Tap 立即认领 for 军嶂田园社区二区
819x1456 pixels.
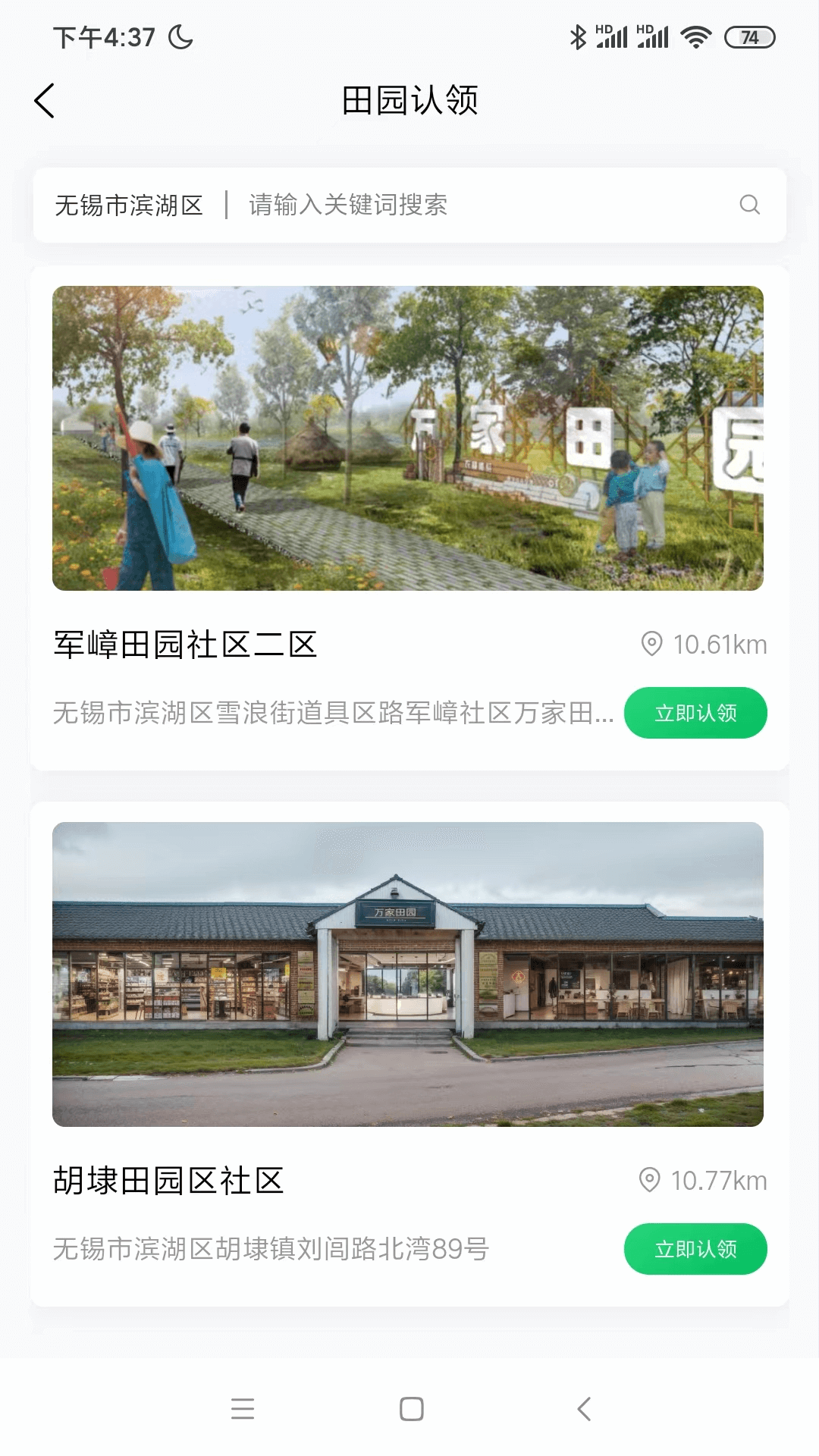pyautogui.click(x=695, y=713)
